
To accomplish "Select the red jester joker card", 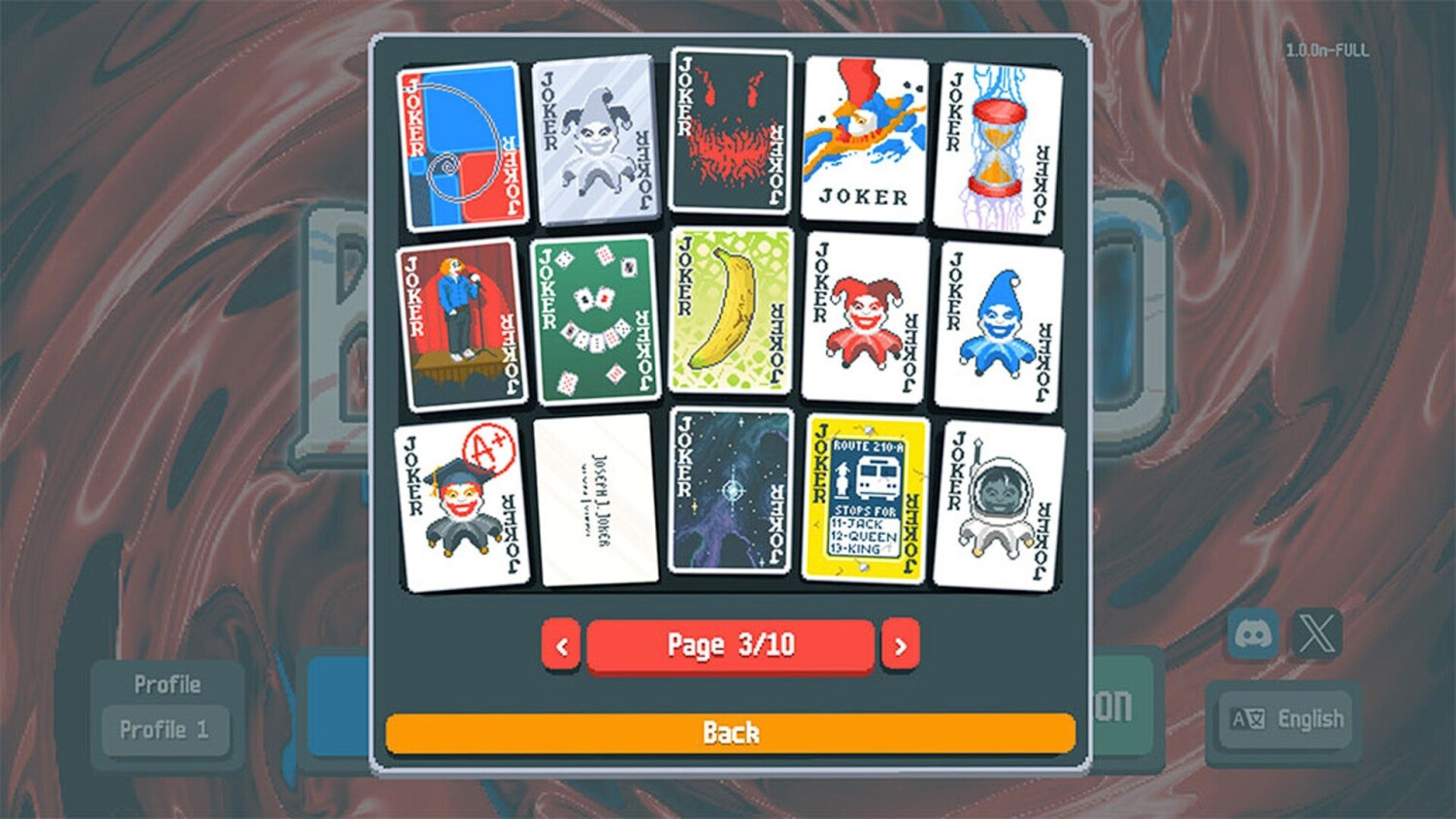I will coord(865,317).
